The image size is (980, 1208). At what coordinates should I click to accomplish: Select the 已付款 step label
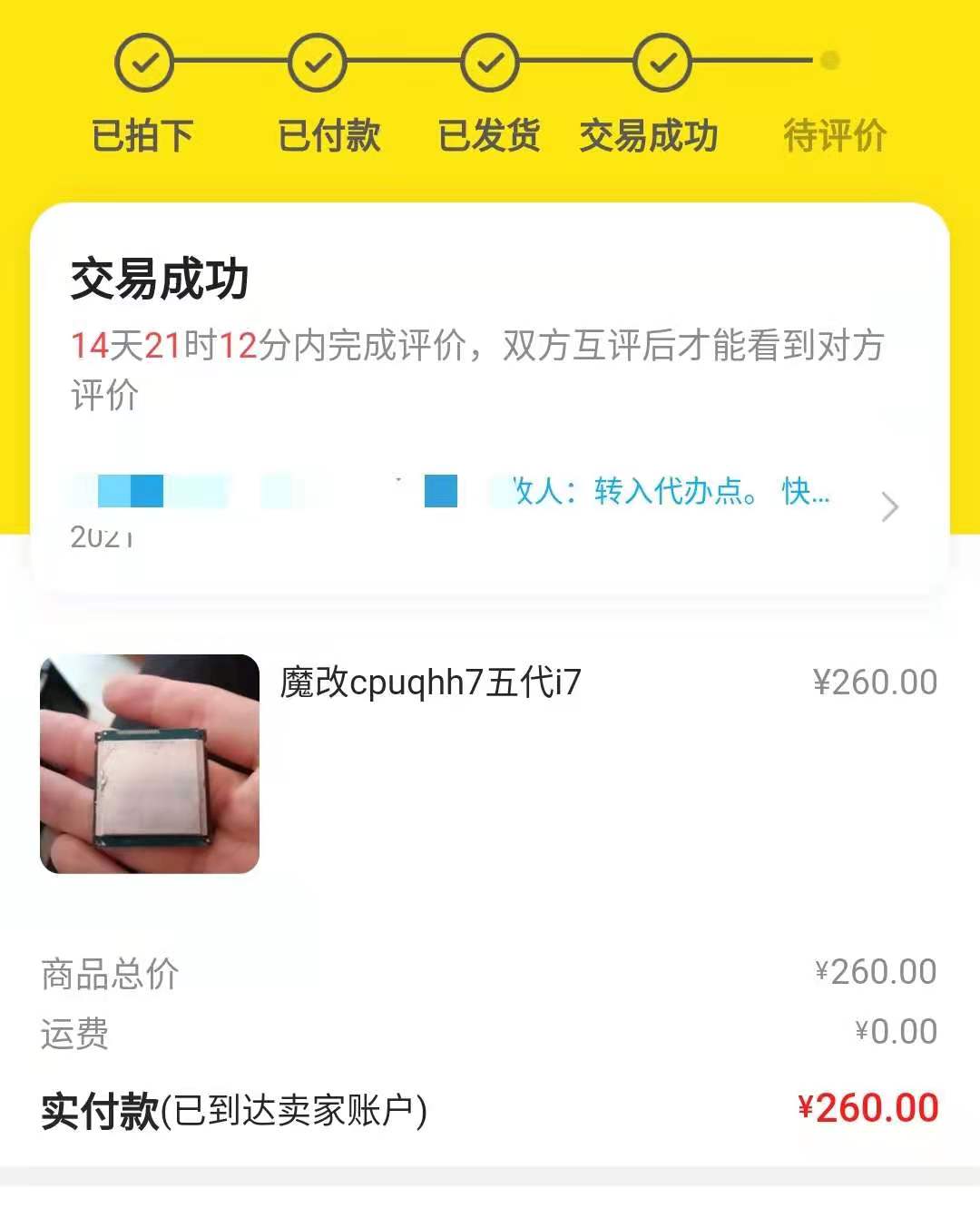[329, 136]
